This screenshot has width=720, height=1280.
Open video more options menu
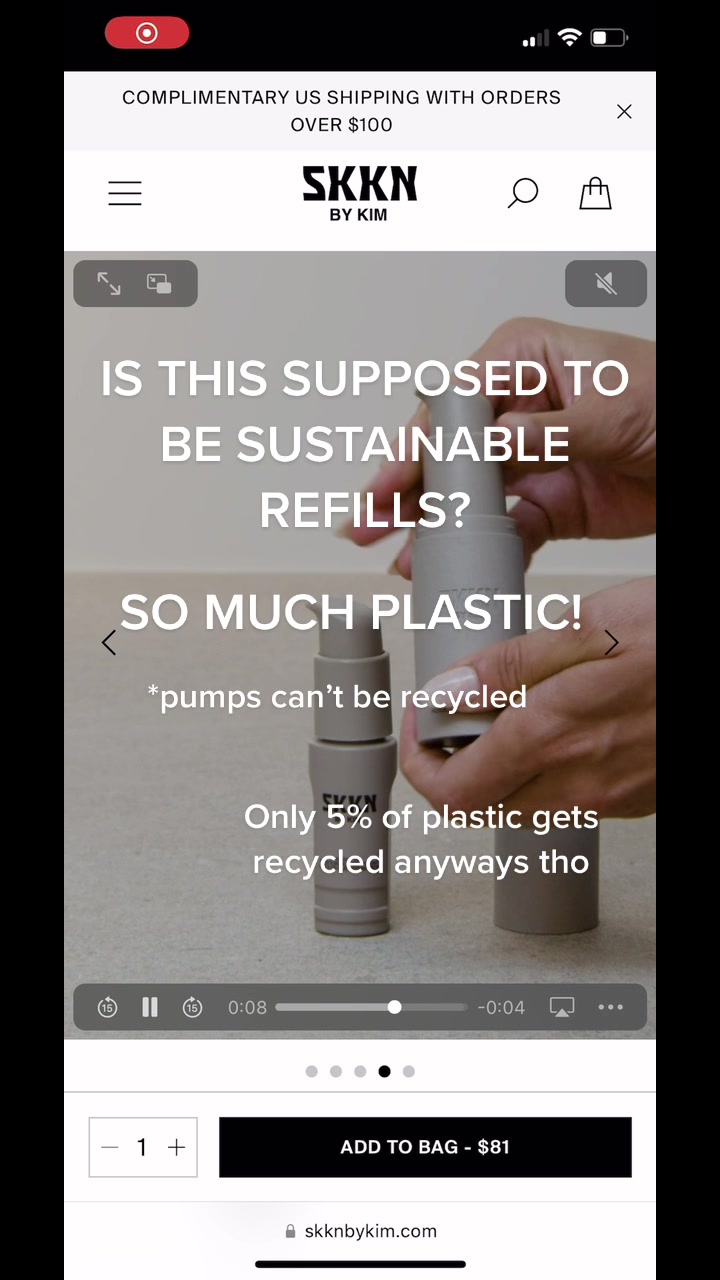(x=610, y=1007)
